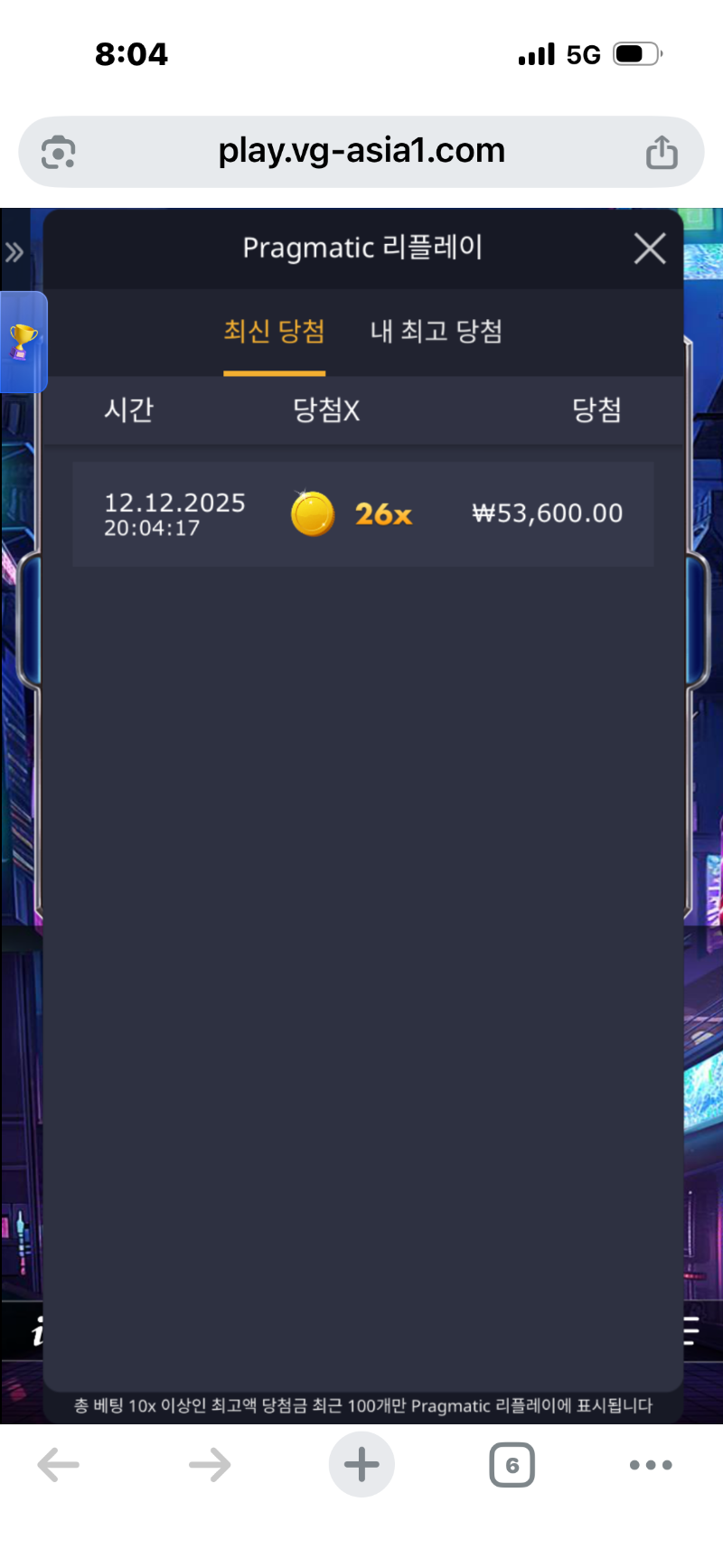The width and height of the screenshot is (723, 1568).
Task: Open the camera search lens icon
Action: (59, 152)
